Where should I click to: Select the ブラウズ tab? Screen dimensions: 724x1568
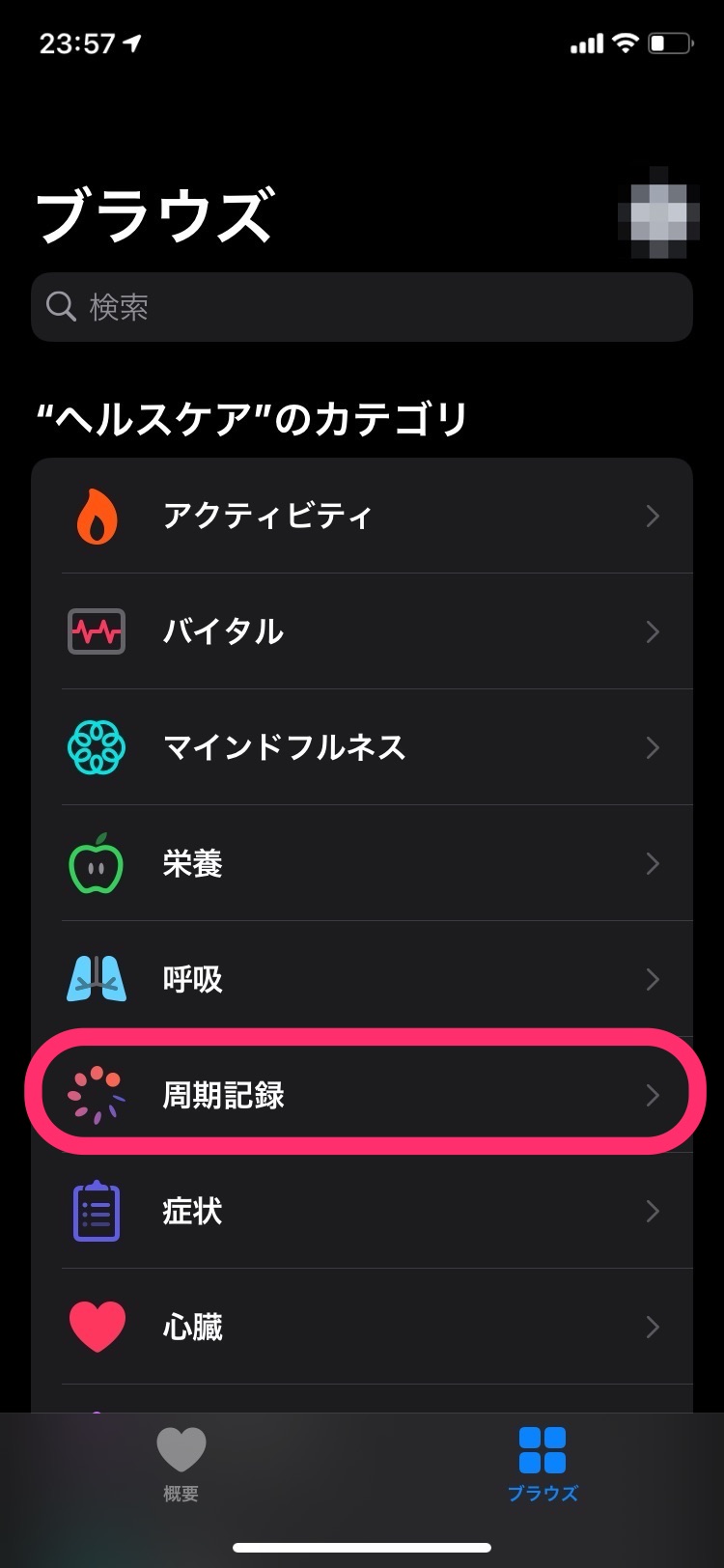click(x=543, y=1464)
